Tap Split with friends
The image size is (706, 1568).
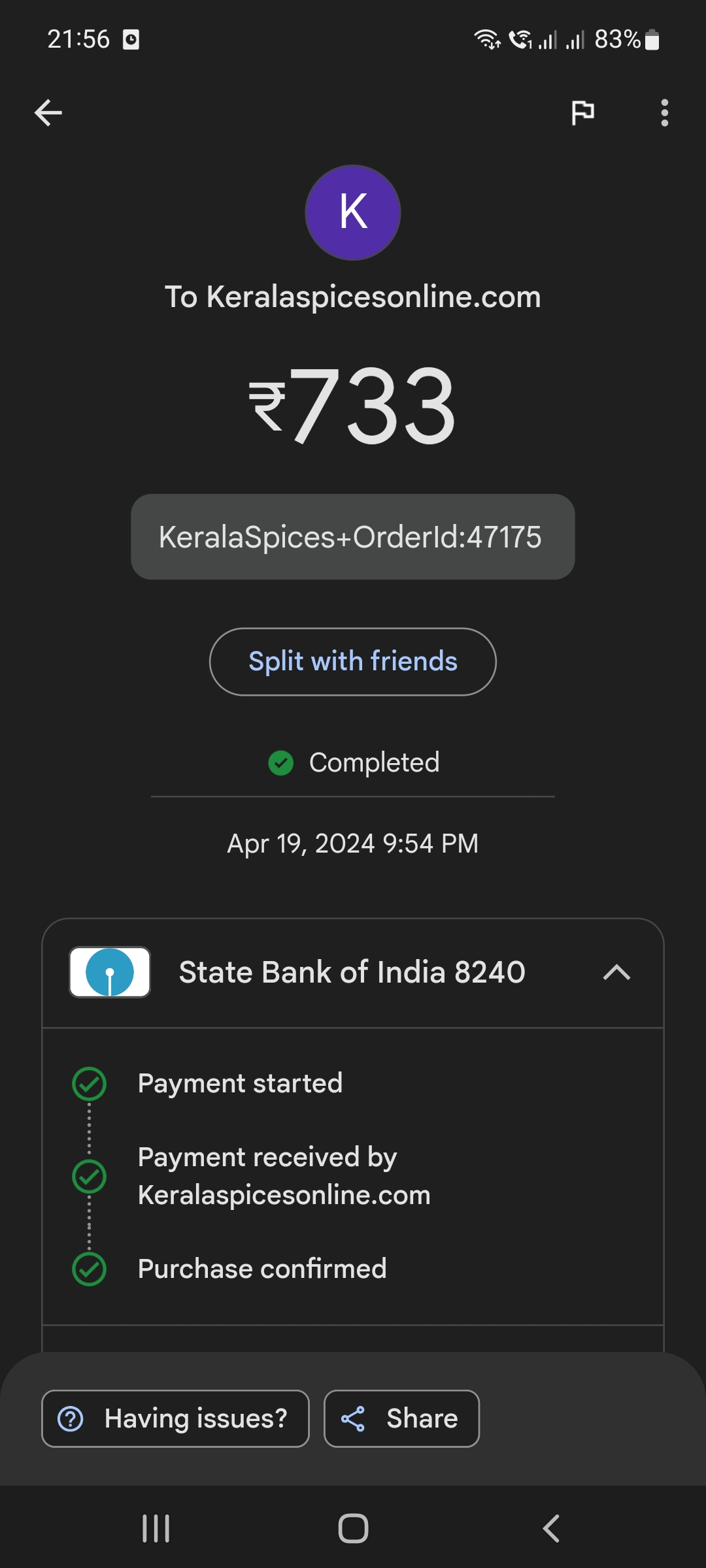pos(353,661)
